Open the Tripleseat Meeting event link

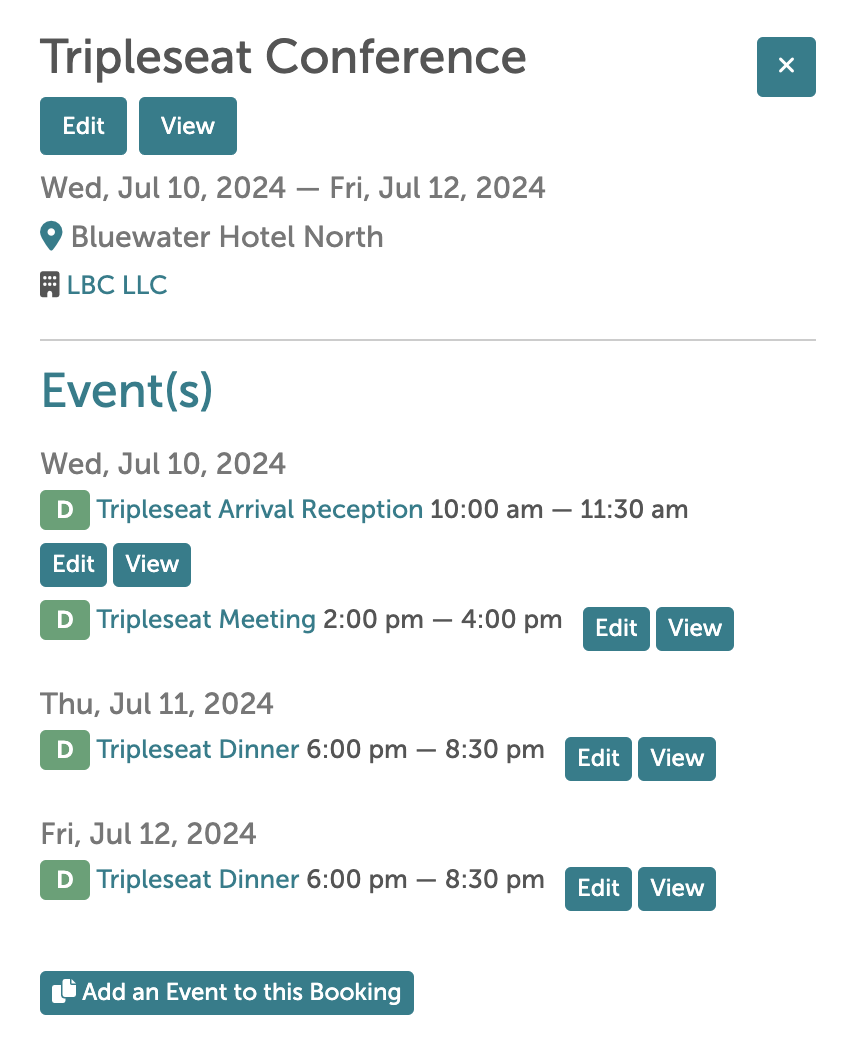point(207,619)
